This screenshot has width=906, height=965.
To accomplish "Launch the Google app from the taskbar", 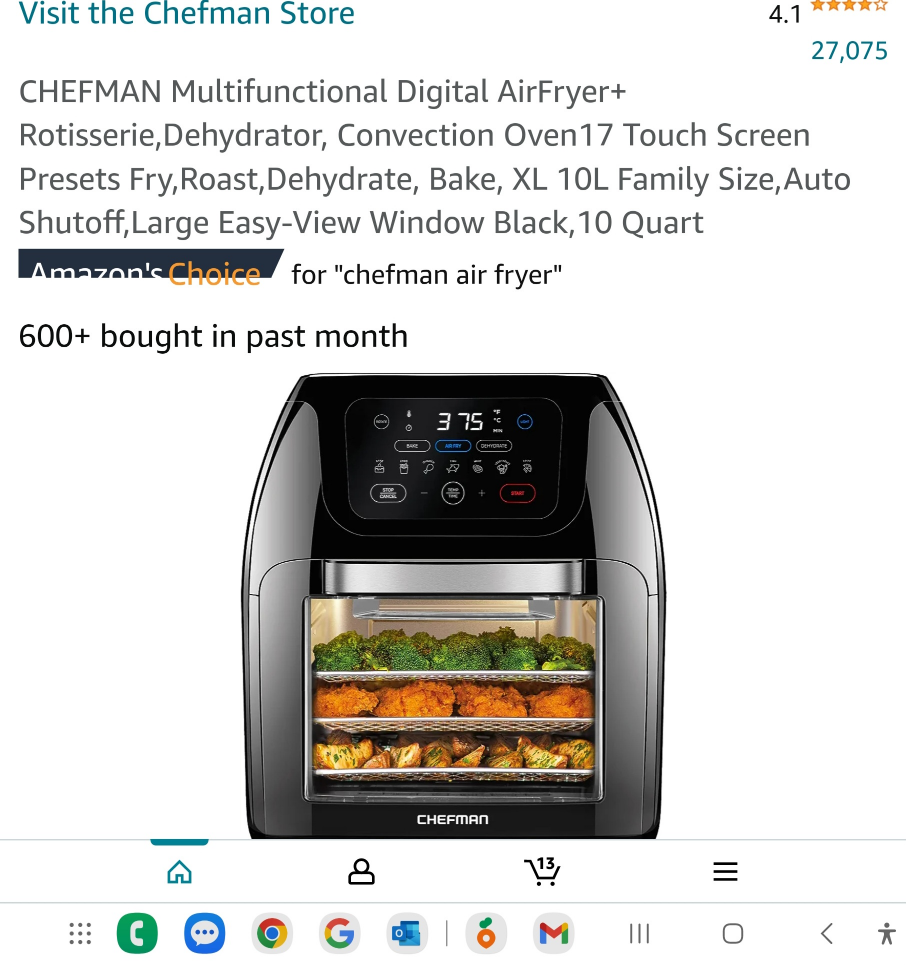I will 339,934.
